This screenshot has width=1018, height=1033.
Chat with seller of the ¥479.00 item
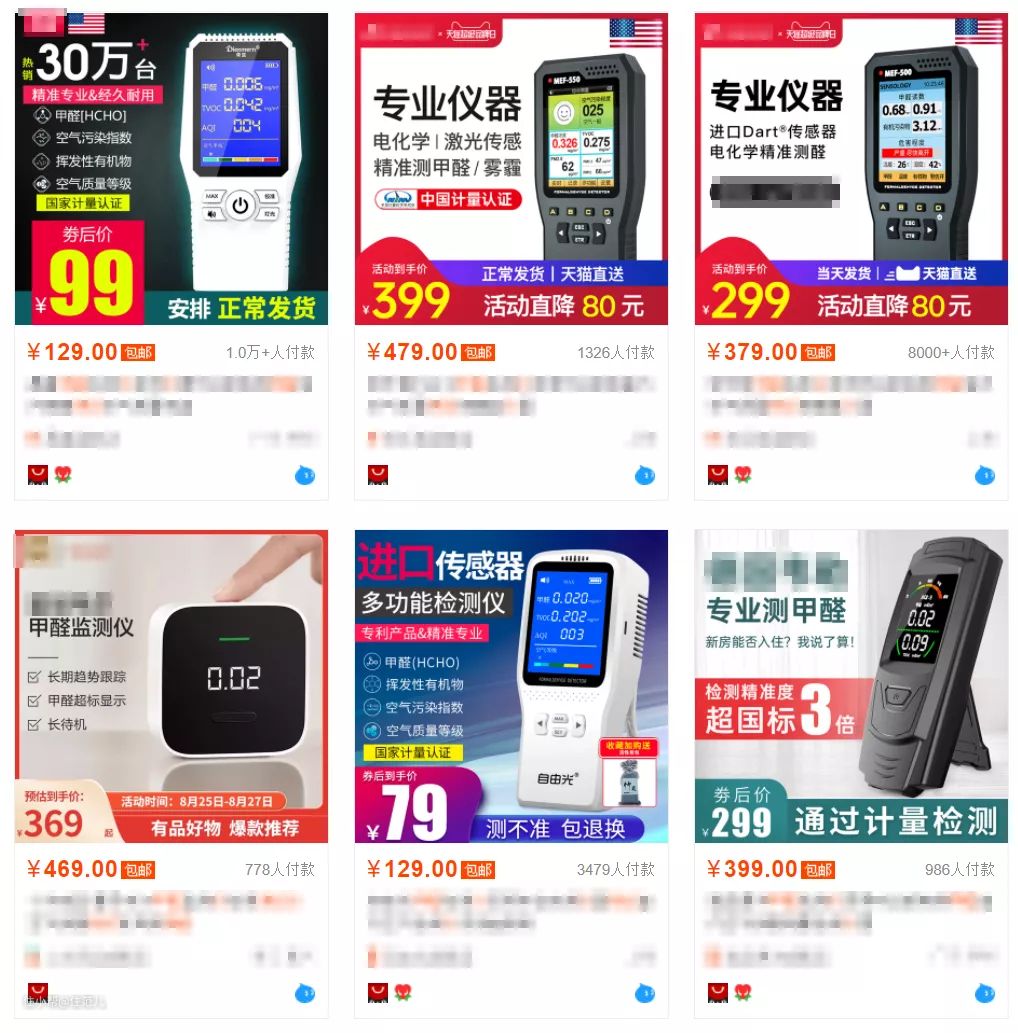[644, 475]
